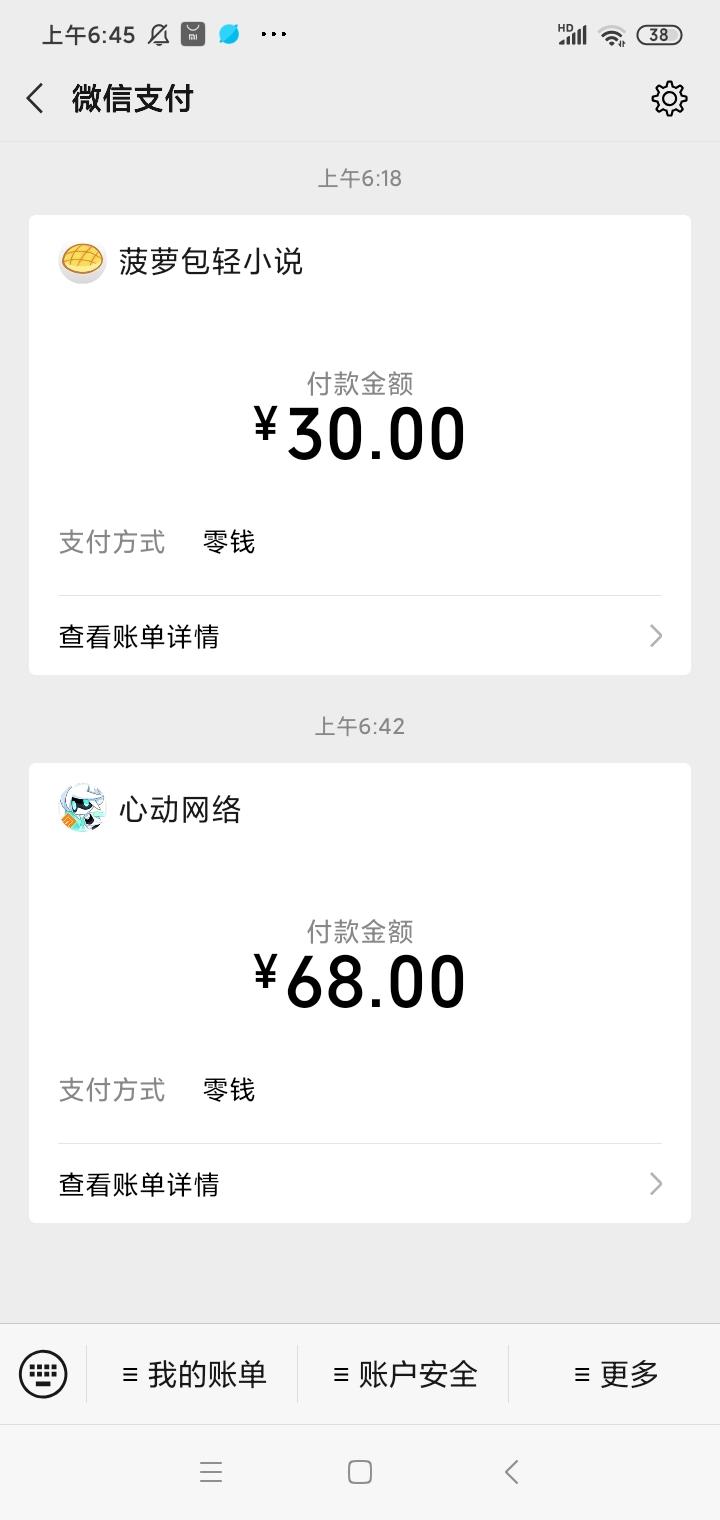
Task: Open the 心动网络 merchant avatar
Action: click(x=82, y=808)
